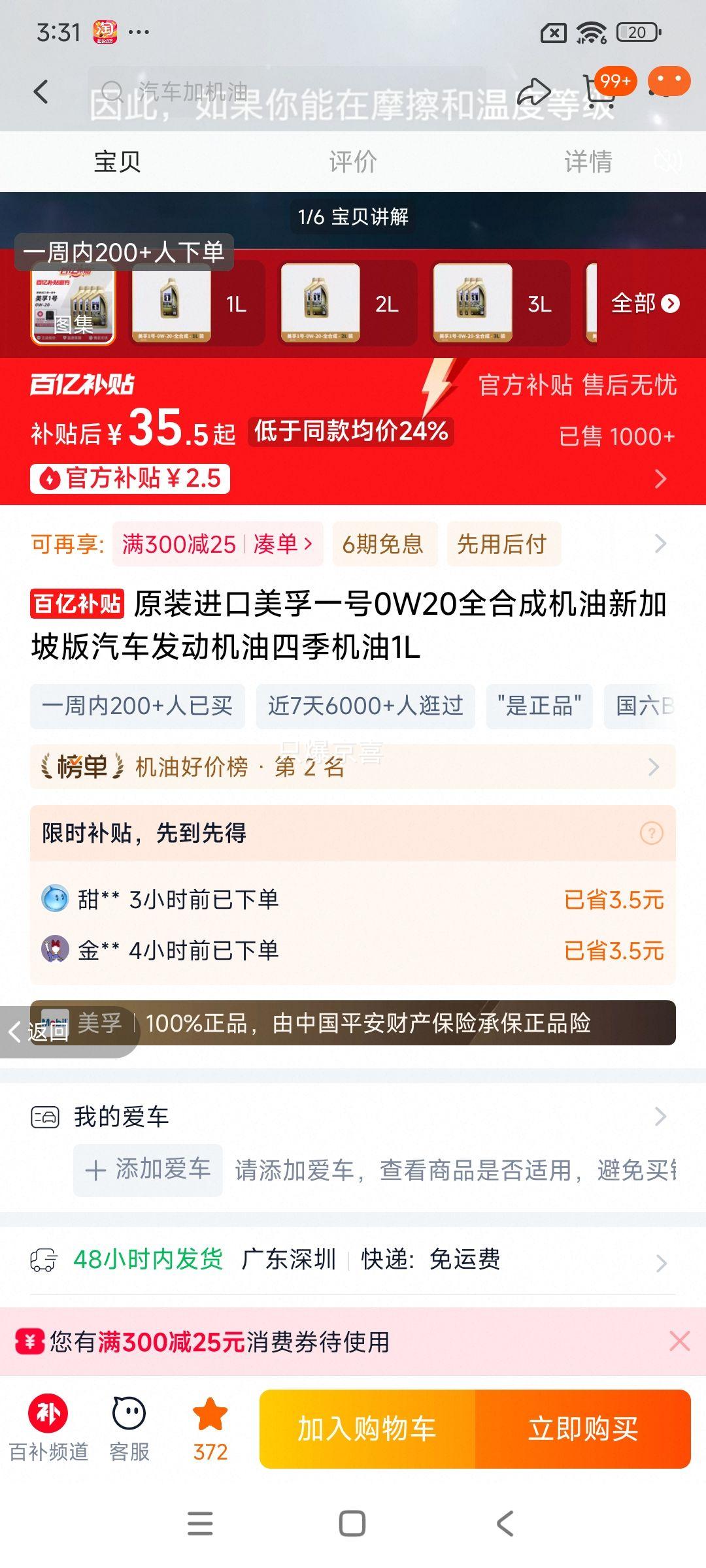706x1568 pixels.
Task: Tap the help icon for 限时补贴
Action: [651, 833]
